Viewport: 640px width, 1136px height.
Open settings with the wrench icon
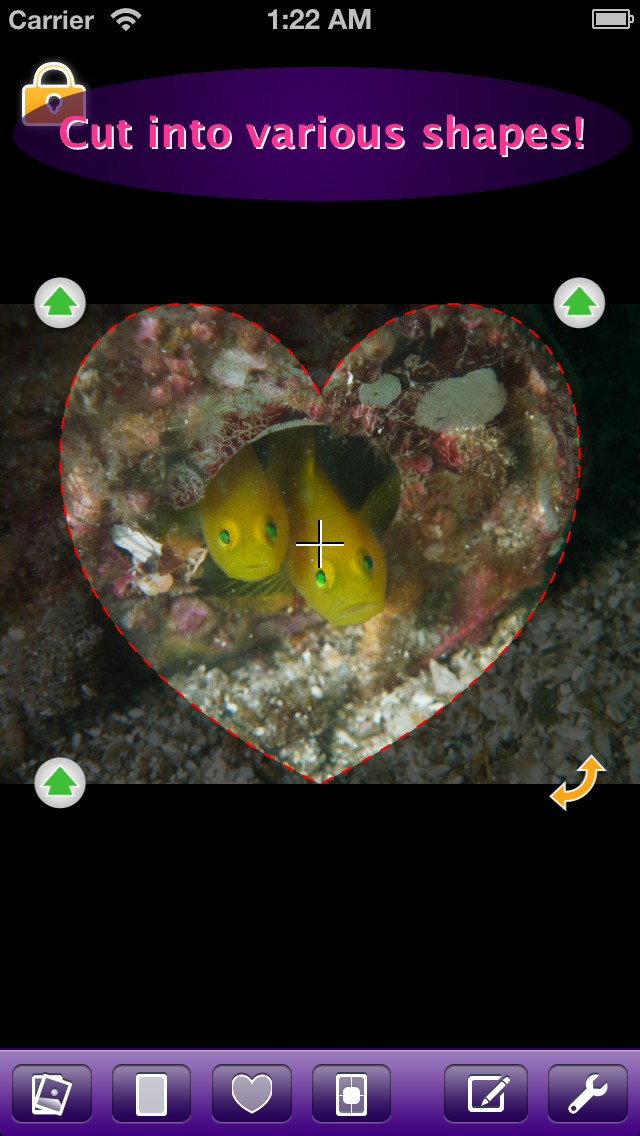(x=588, y=1093)
